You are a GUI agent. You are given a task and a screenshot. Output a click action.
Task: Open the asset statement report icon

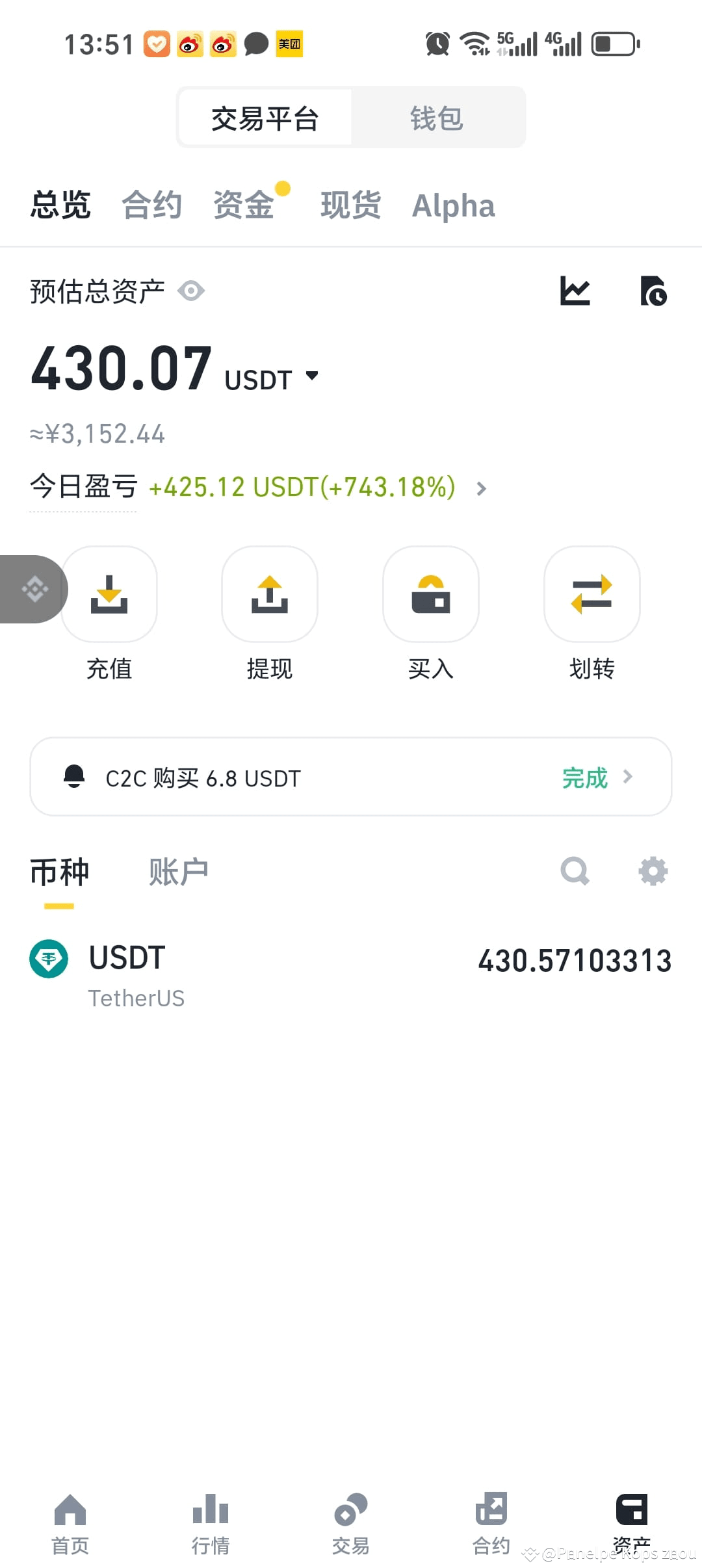point(655,291)
